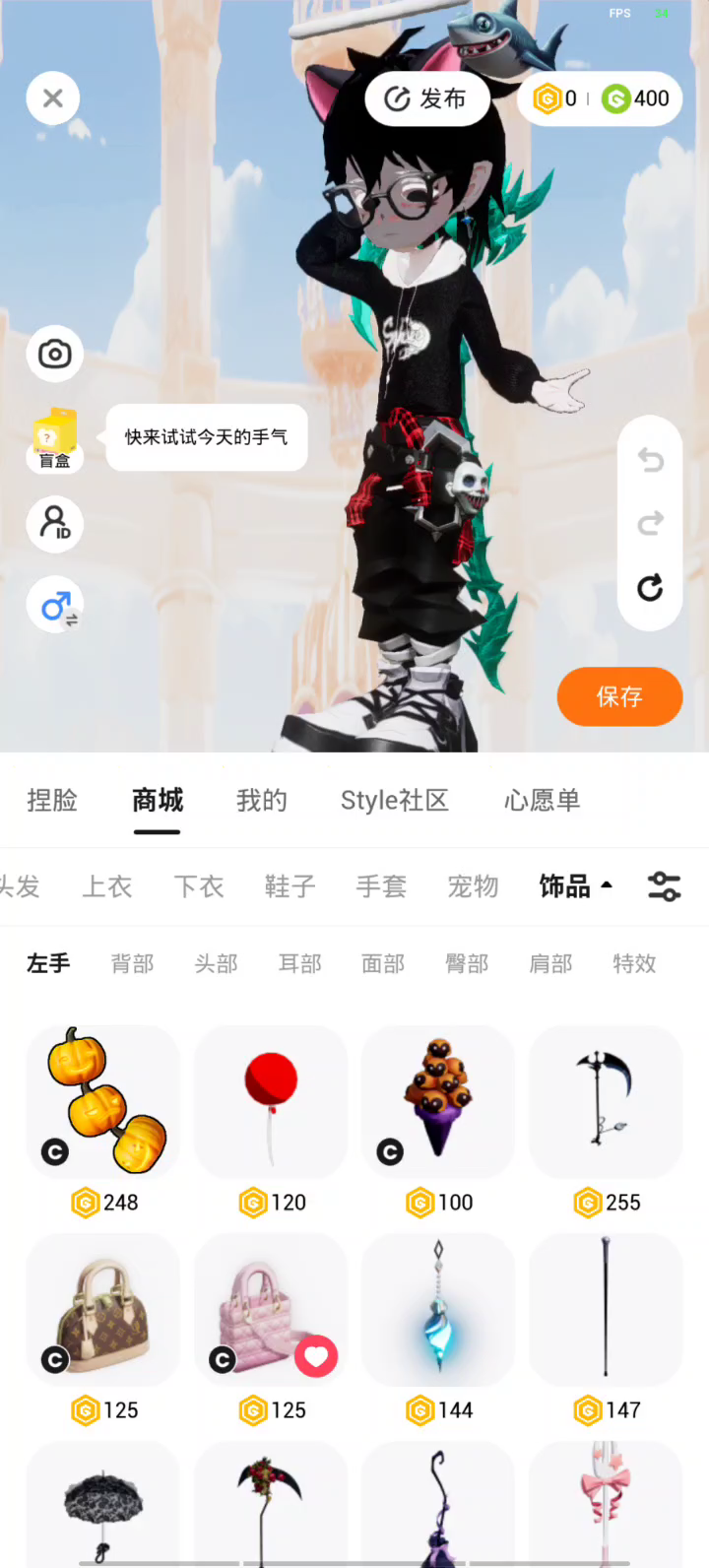Select the red balloon item priced 120
Image resolution: width=709 pixels, height=1568 pixels.
(x=271, y=1101)
